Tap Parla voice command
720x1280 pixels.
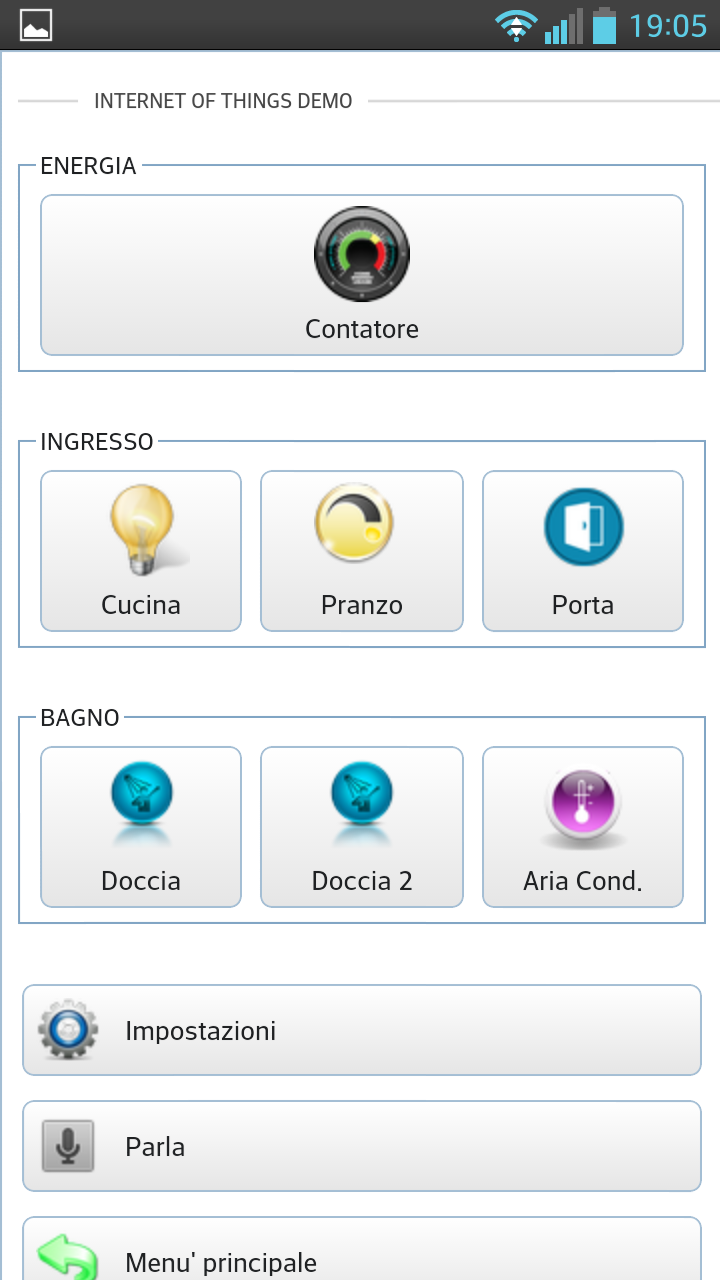(x=362, y=1146)
